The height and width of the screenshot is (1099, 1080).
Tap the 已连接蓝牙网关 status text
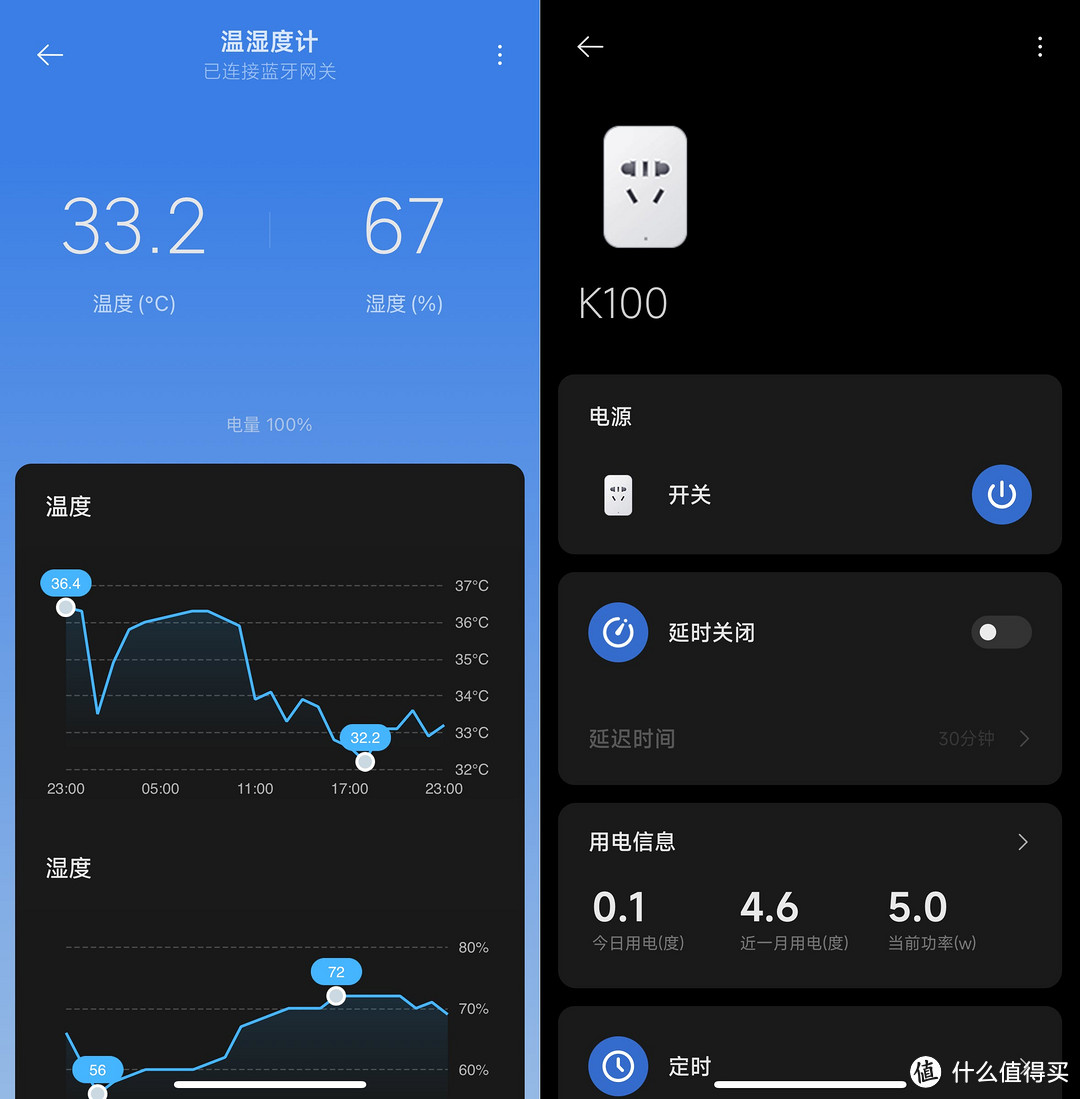pos(269,71)
